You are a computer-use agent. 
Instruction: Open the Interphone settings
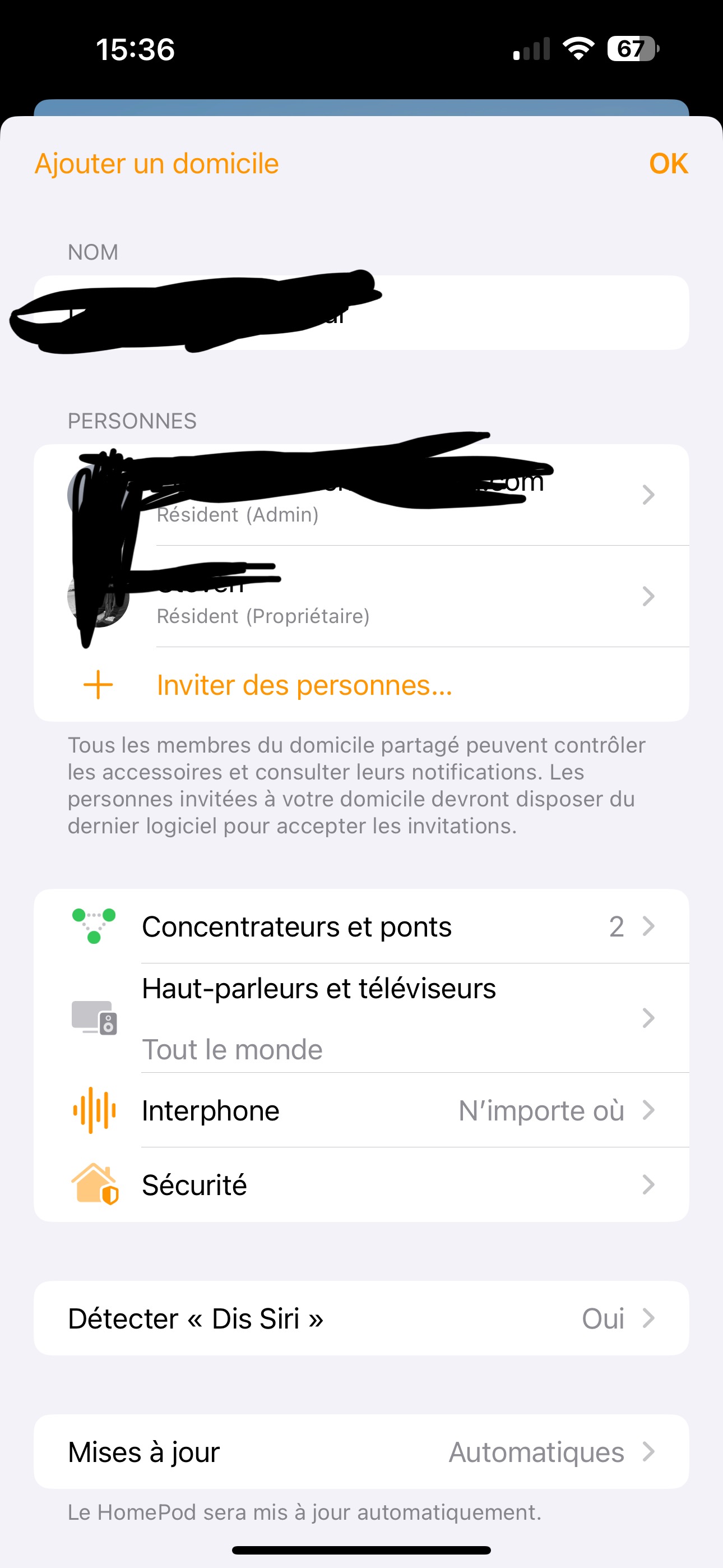click(x=361, y=1111)
